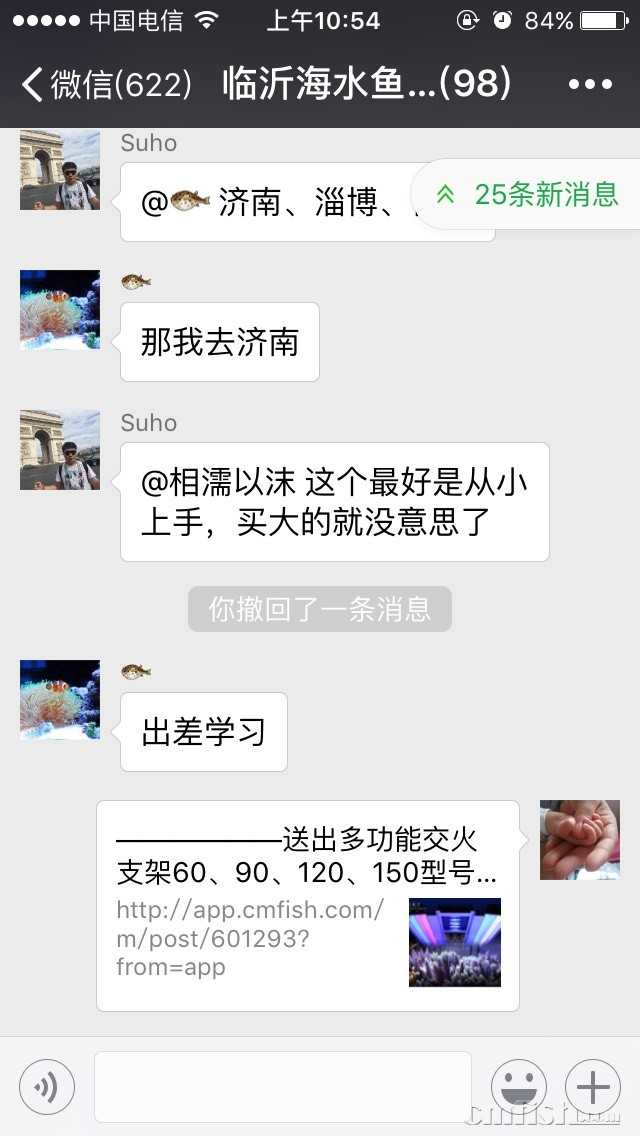Switch to voice message input

click(47, 1087)
